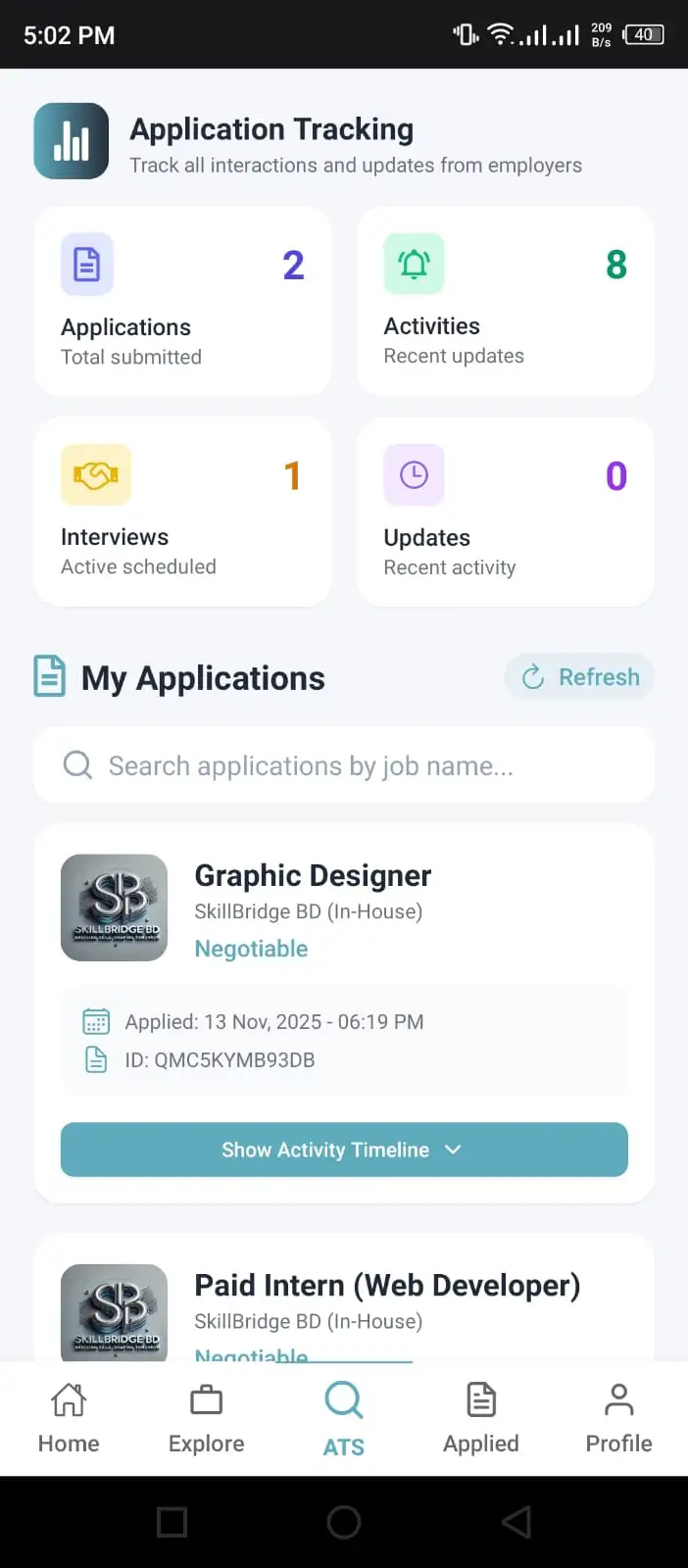This screenshot has height=1568, width=688.
Task: Open the Applications total submitted card
Action: click(x=183, y=301)
